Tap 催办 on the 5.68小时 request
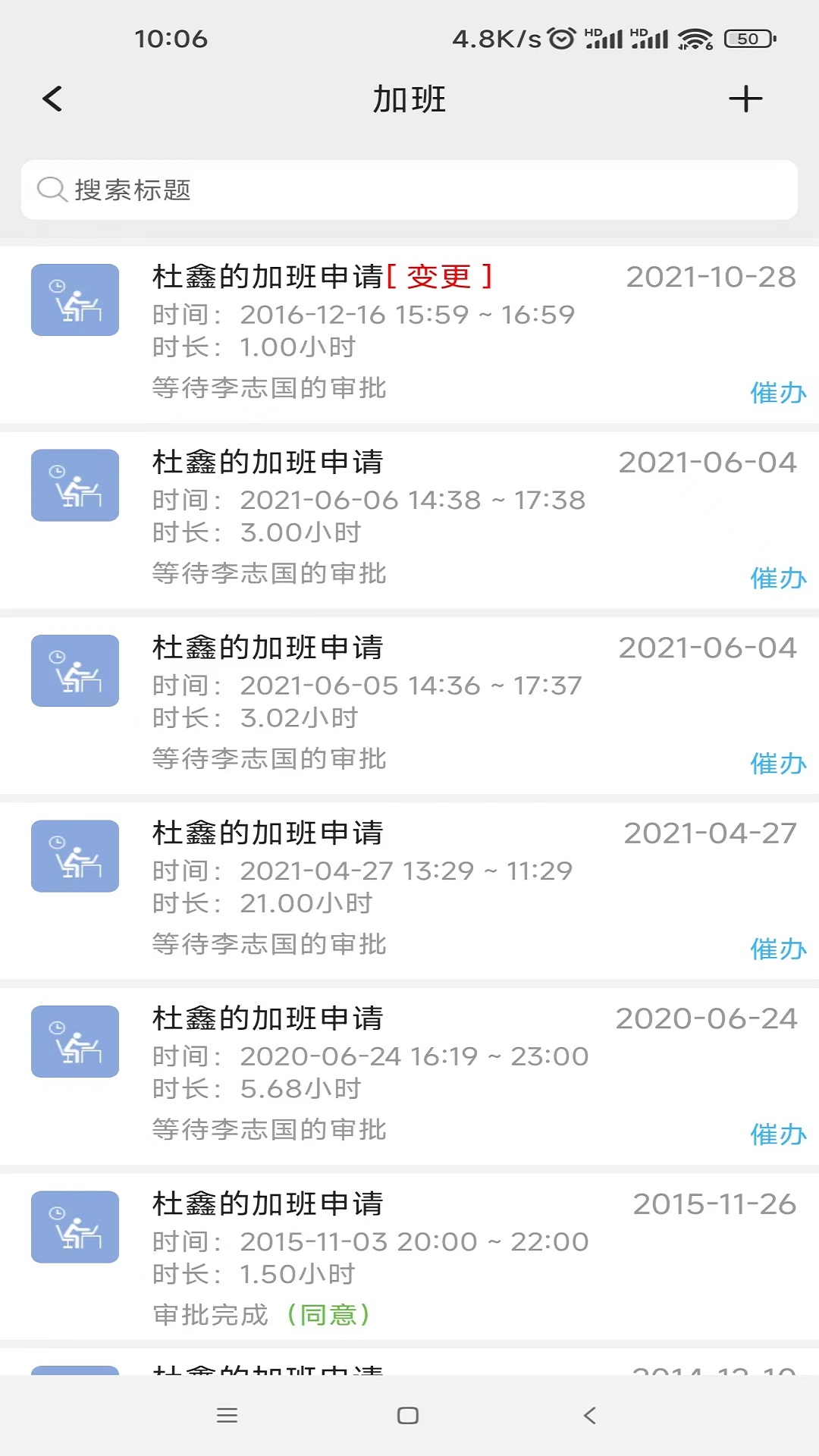The height and width of the screenshot is (1456, 819). point(777,1134)
